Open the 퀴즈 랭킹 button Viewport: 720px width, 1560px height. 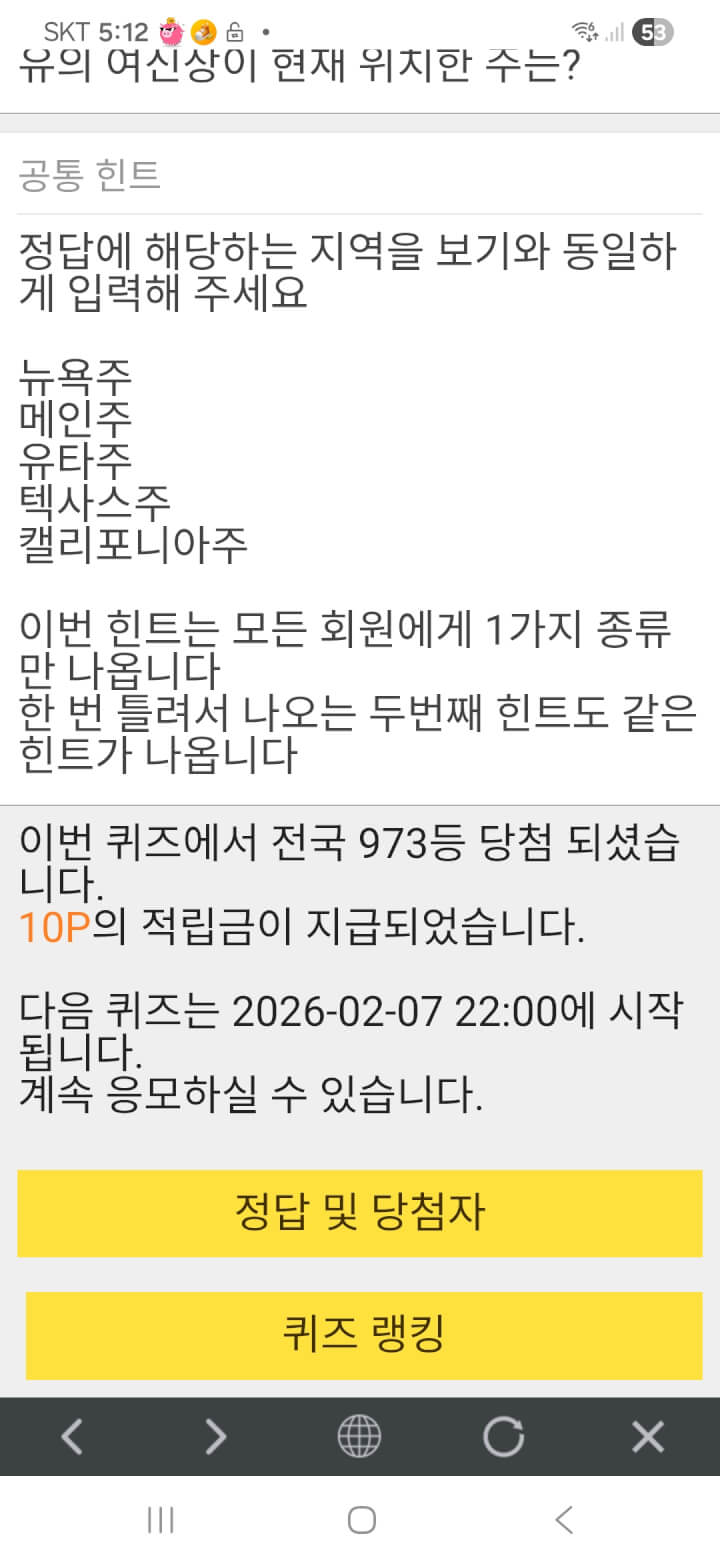(364, 1334)
